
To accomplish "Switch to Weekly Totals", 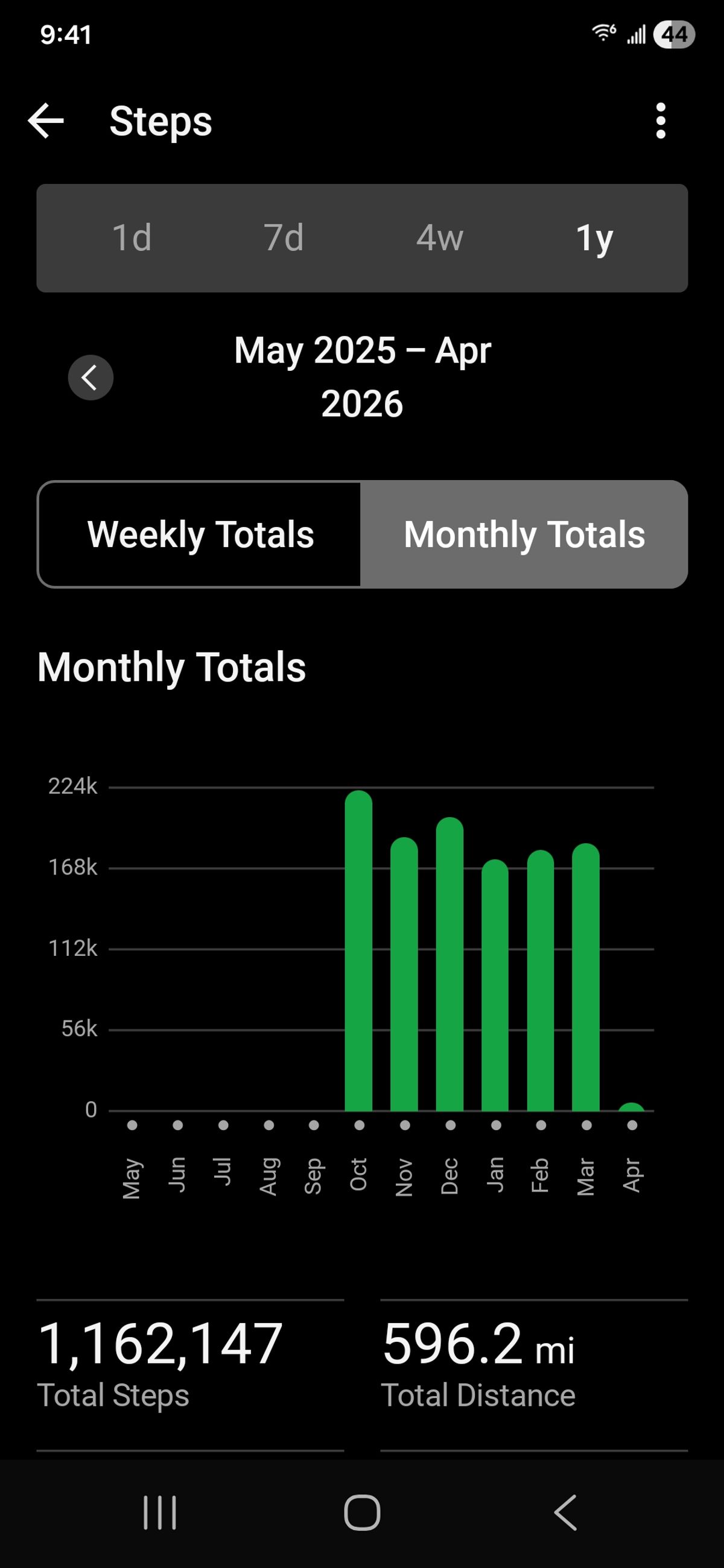I will pyautogui.click(x=200, y=534).
